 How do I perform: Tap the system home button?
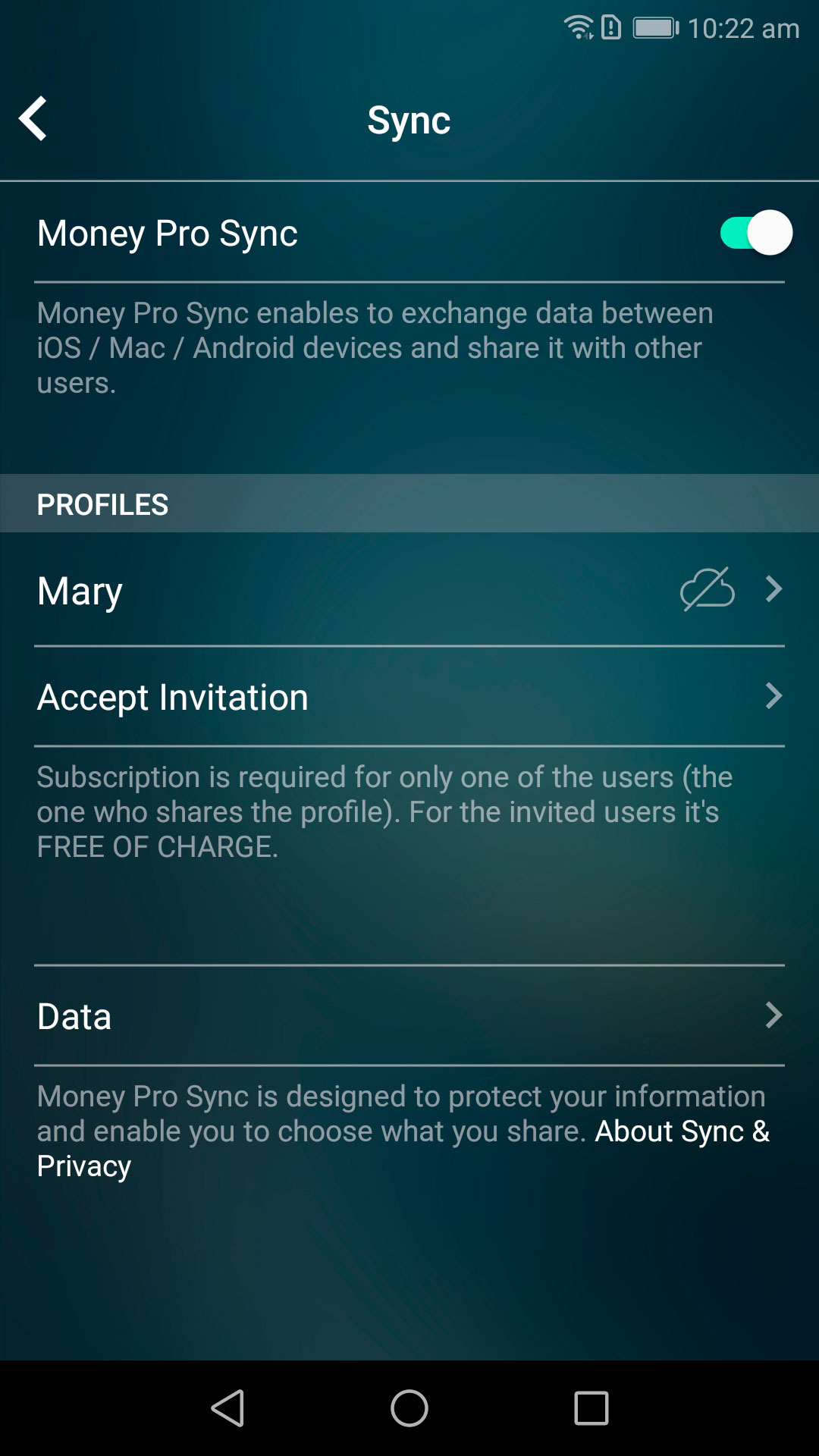click(x=409, y=1408)
